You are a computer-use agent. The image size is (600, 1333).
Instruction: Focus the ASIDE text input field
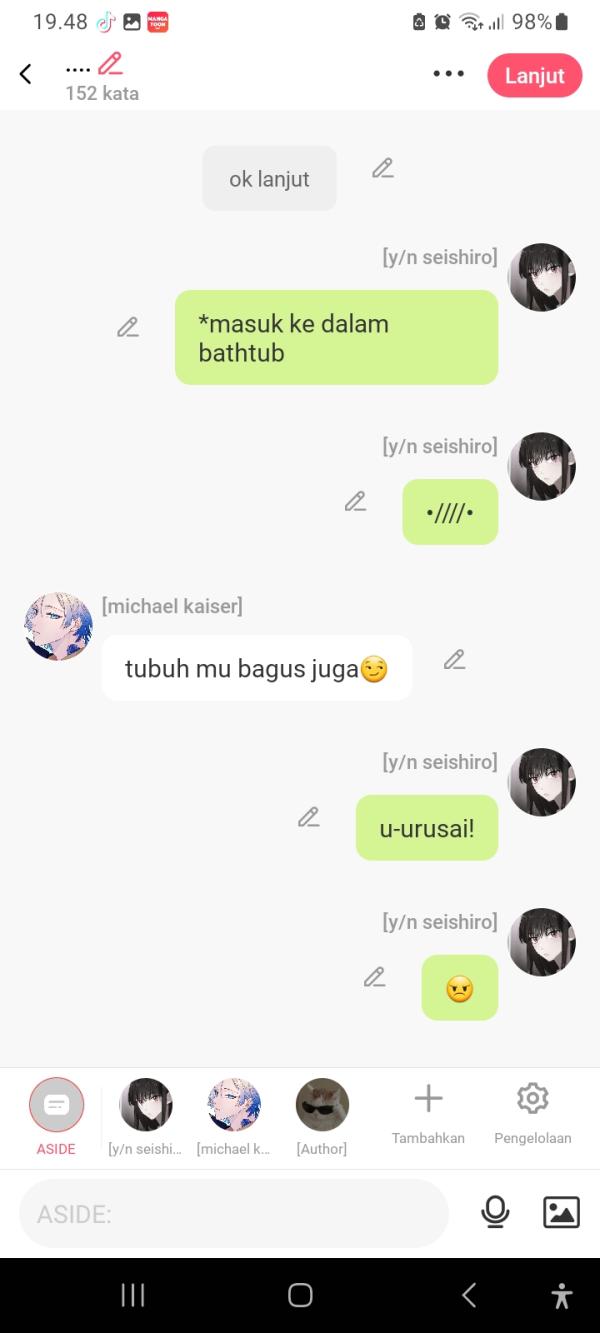click(233, 1213)
